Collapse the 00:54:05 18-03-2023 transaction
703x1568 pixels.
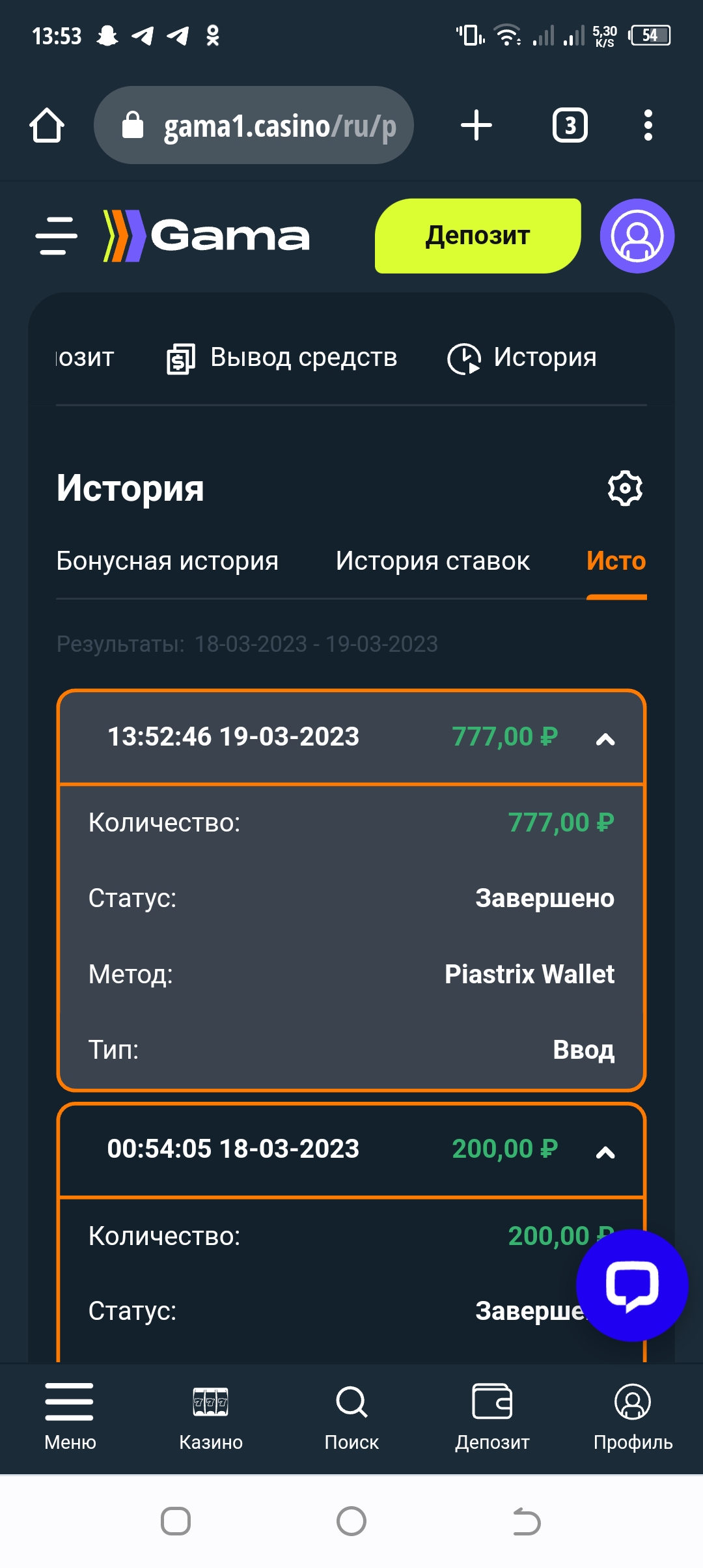pos(605,1151)
